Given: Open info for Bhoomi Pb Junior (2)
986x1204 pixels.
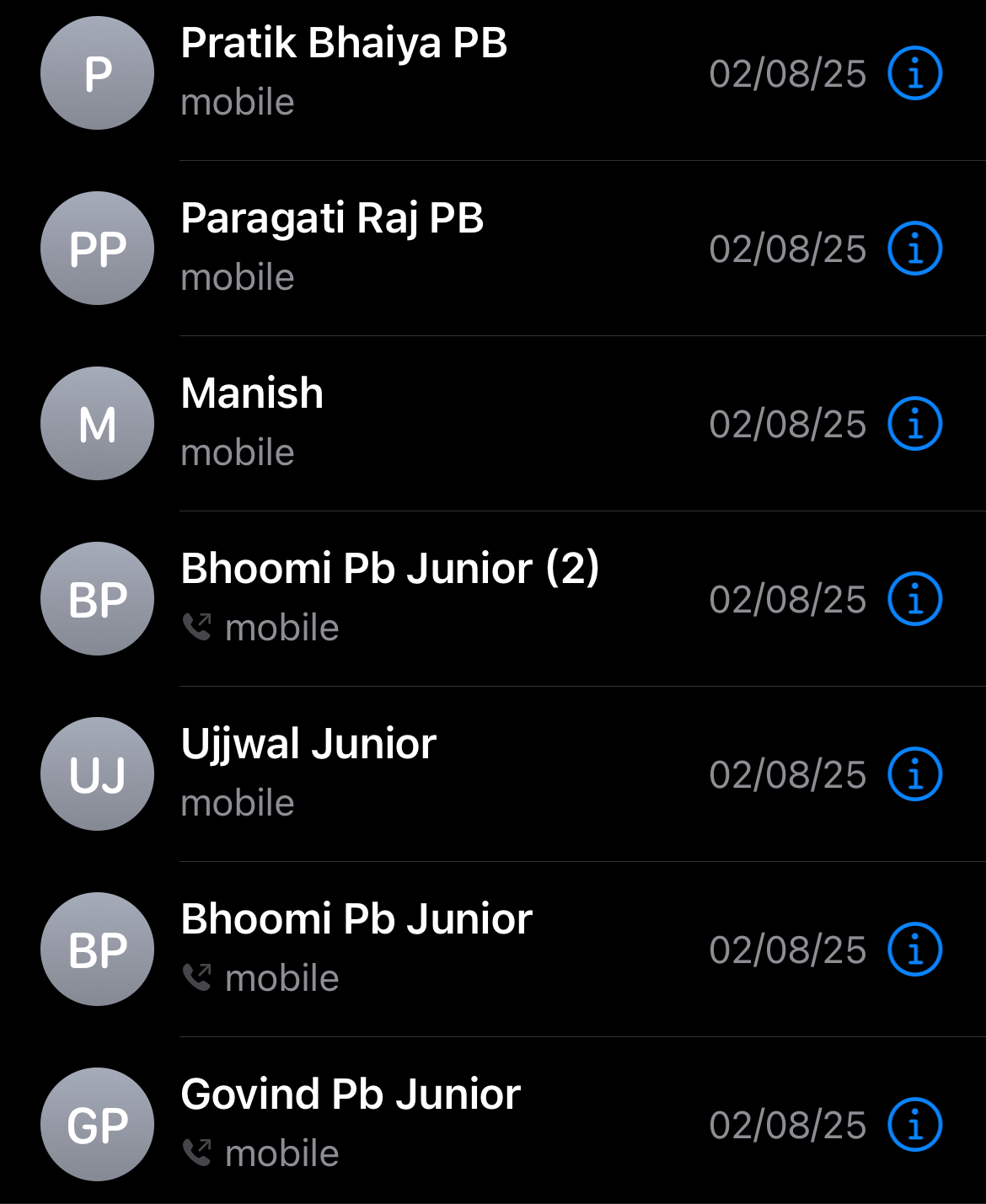Looking at the screenshot, I should point(914,599).
